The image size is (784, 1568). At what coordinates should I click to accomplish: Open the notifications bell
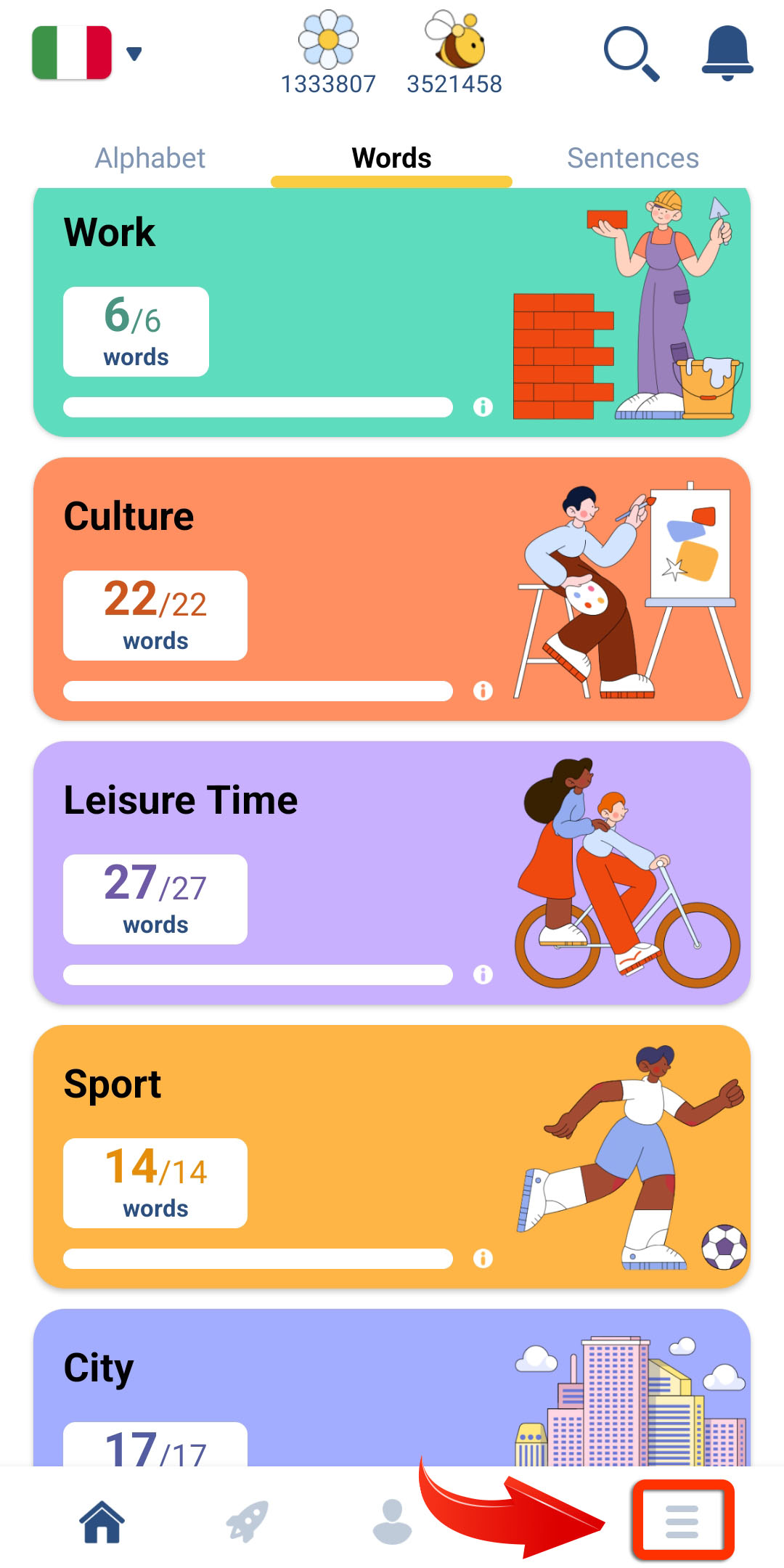(727, 53)
